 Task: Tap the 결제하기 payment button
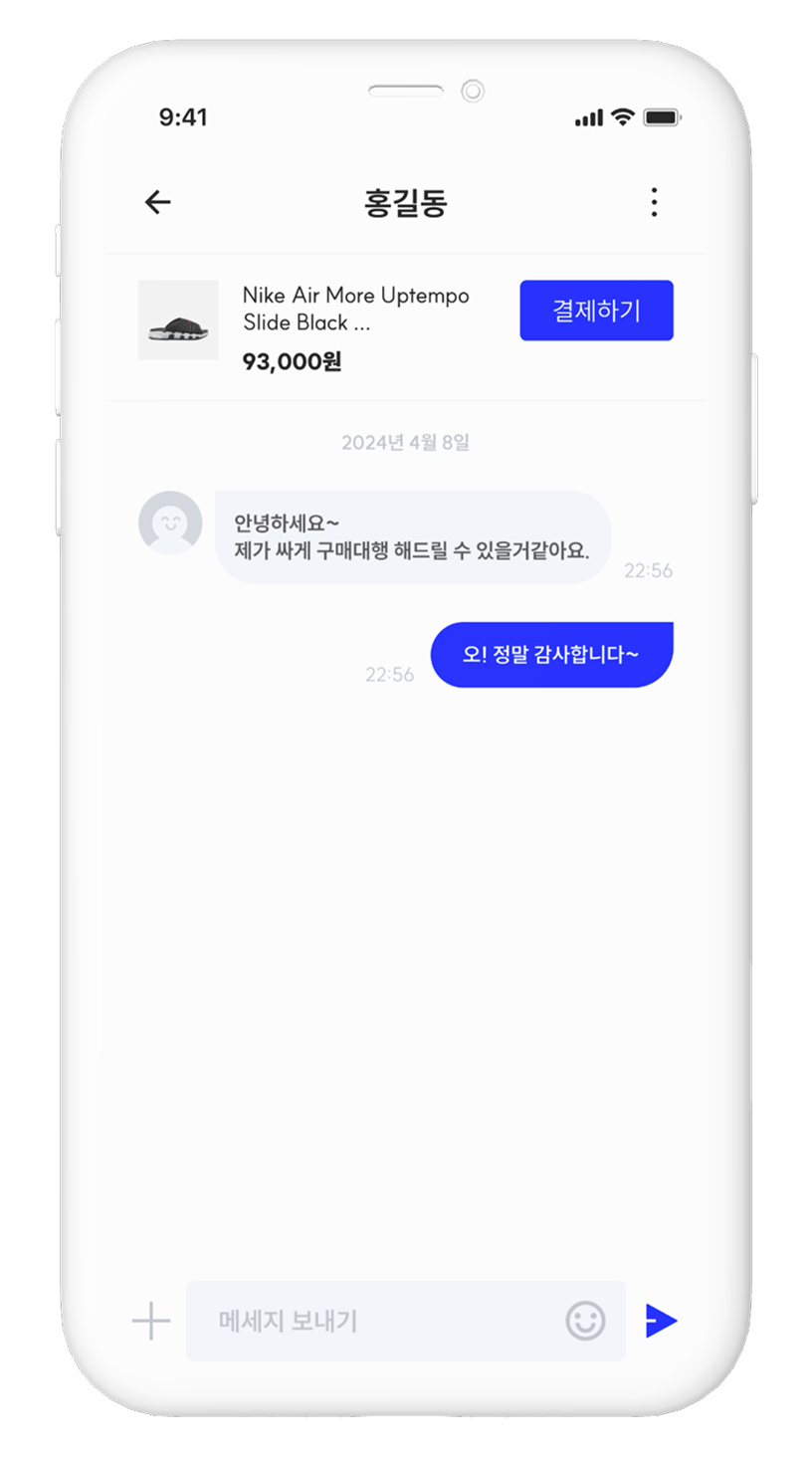click(x=596, y=311)
